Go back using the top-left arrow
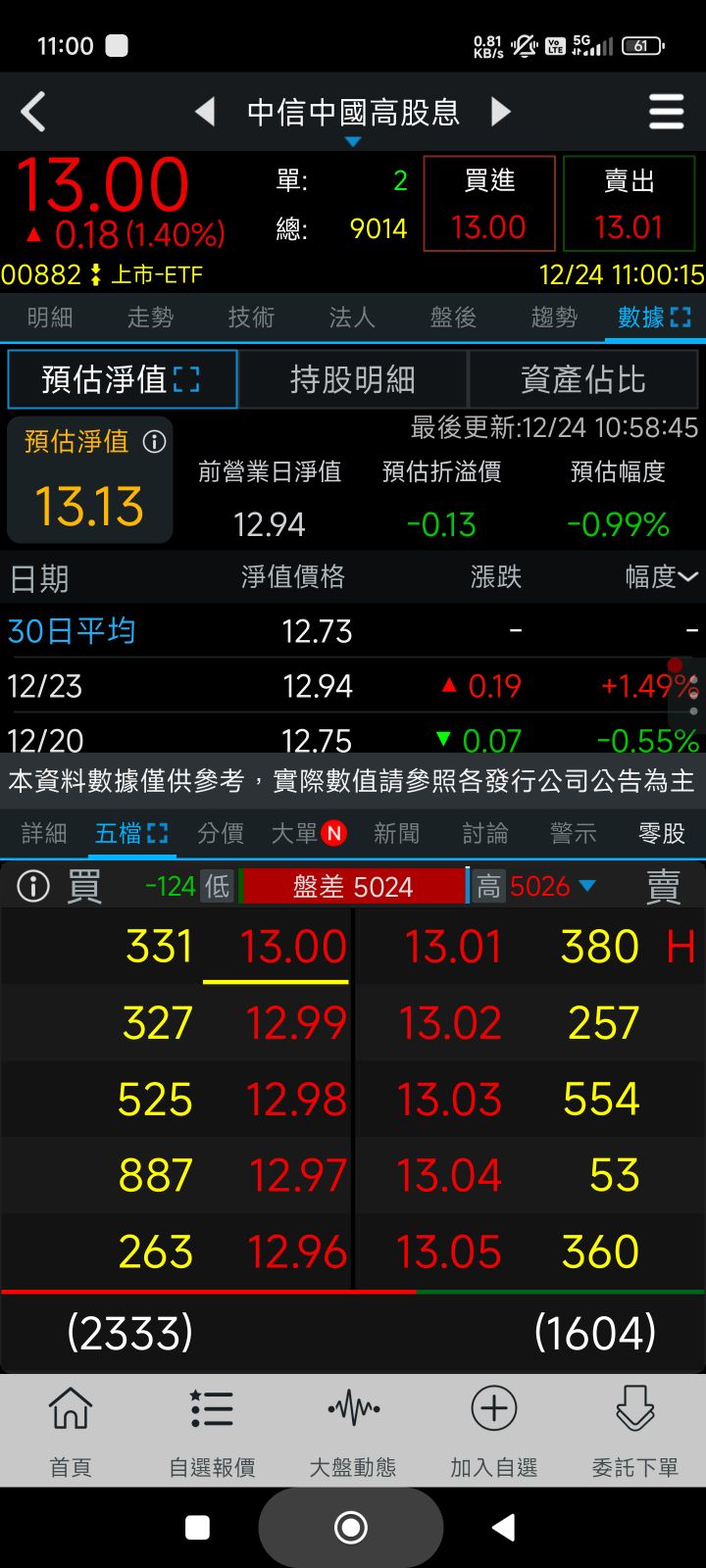 coord(33,112)
